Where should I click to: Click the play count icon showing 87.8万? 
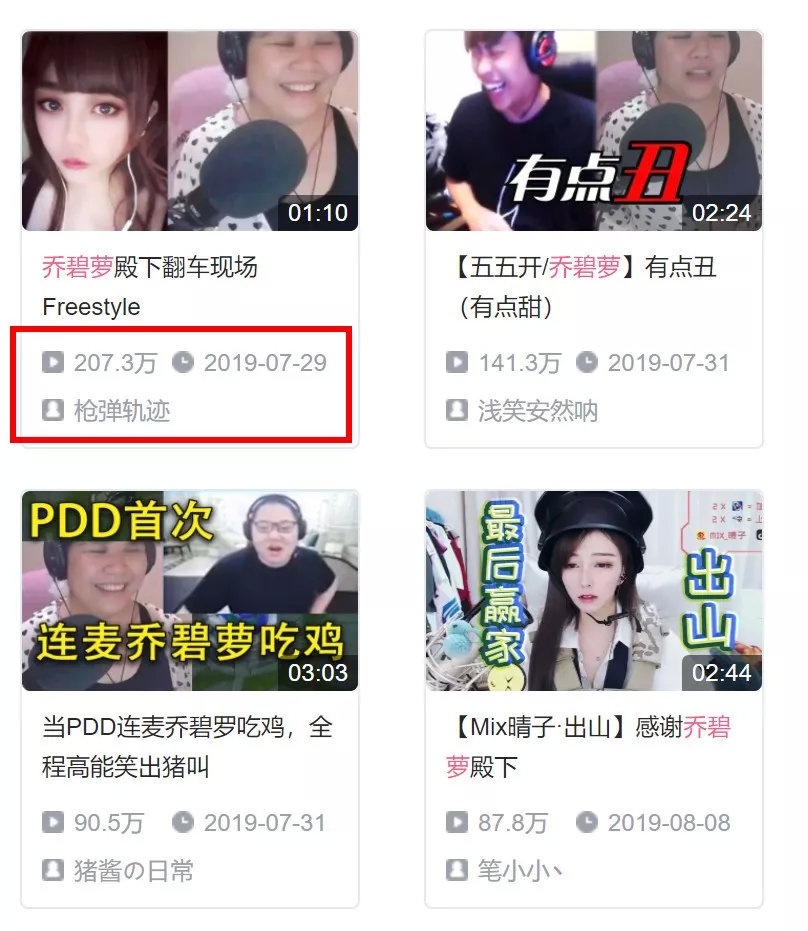(x=458, y=823)
